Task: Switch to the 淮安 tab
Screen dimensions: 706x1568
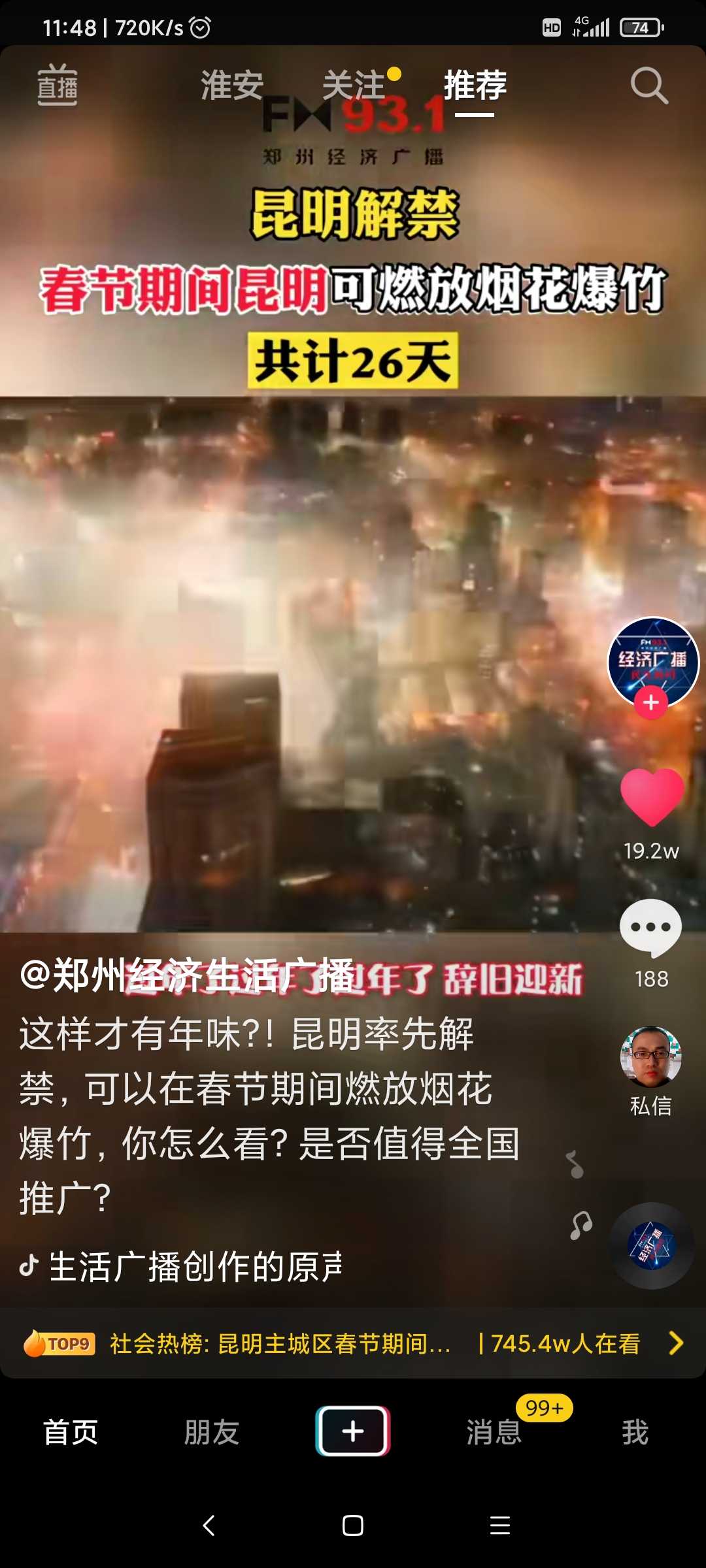Action: tap(232, 86)
